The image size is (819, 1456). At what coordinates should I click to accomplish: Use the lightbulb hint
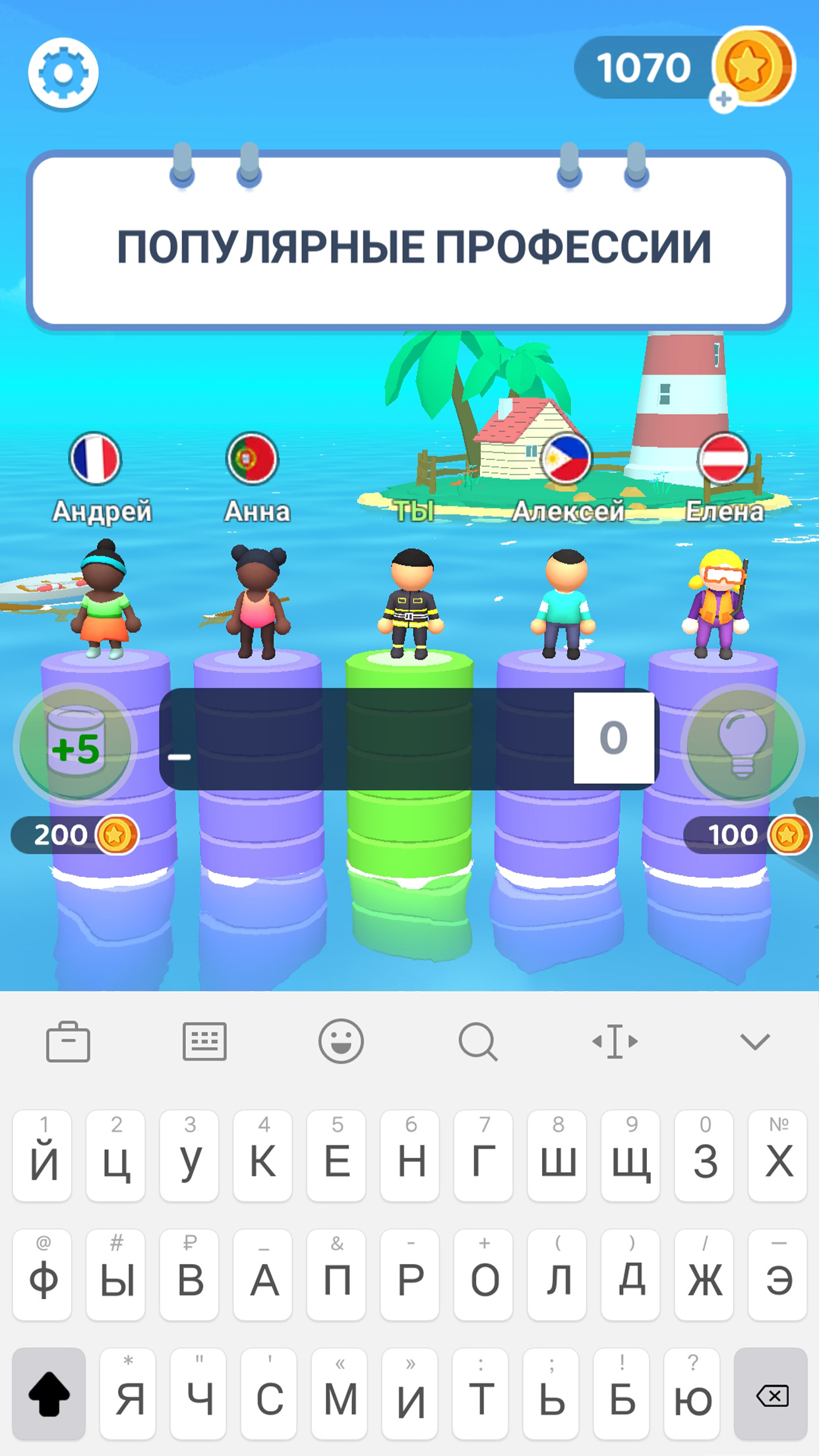(x=743, y=745)
